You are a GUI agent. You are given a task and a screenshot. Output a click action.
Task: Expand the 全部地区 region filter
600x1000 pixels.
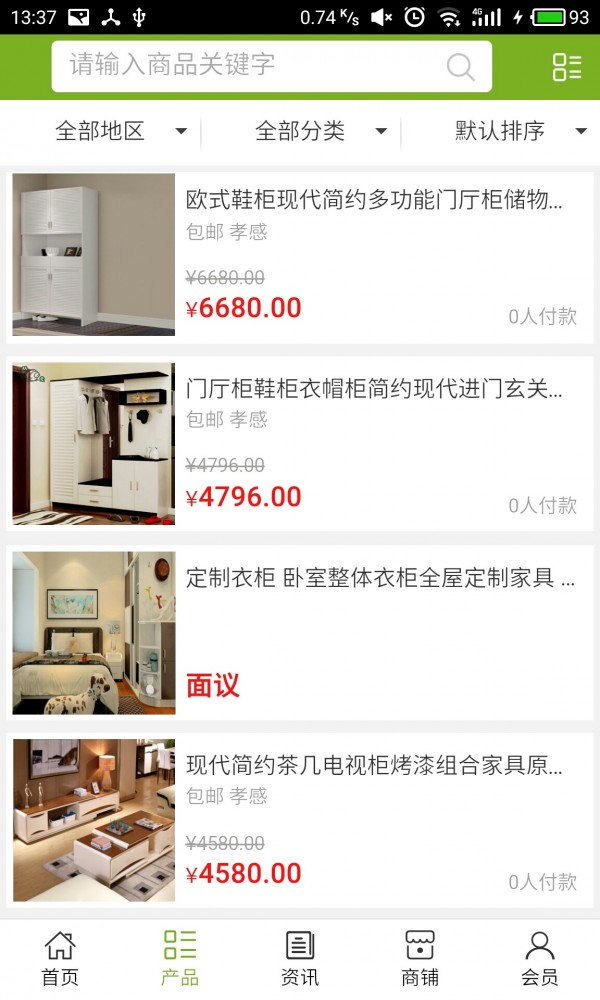[x=120, y=131]
